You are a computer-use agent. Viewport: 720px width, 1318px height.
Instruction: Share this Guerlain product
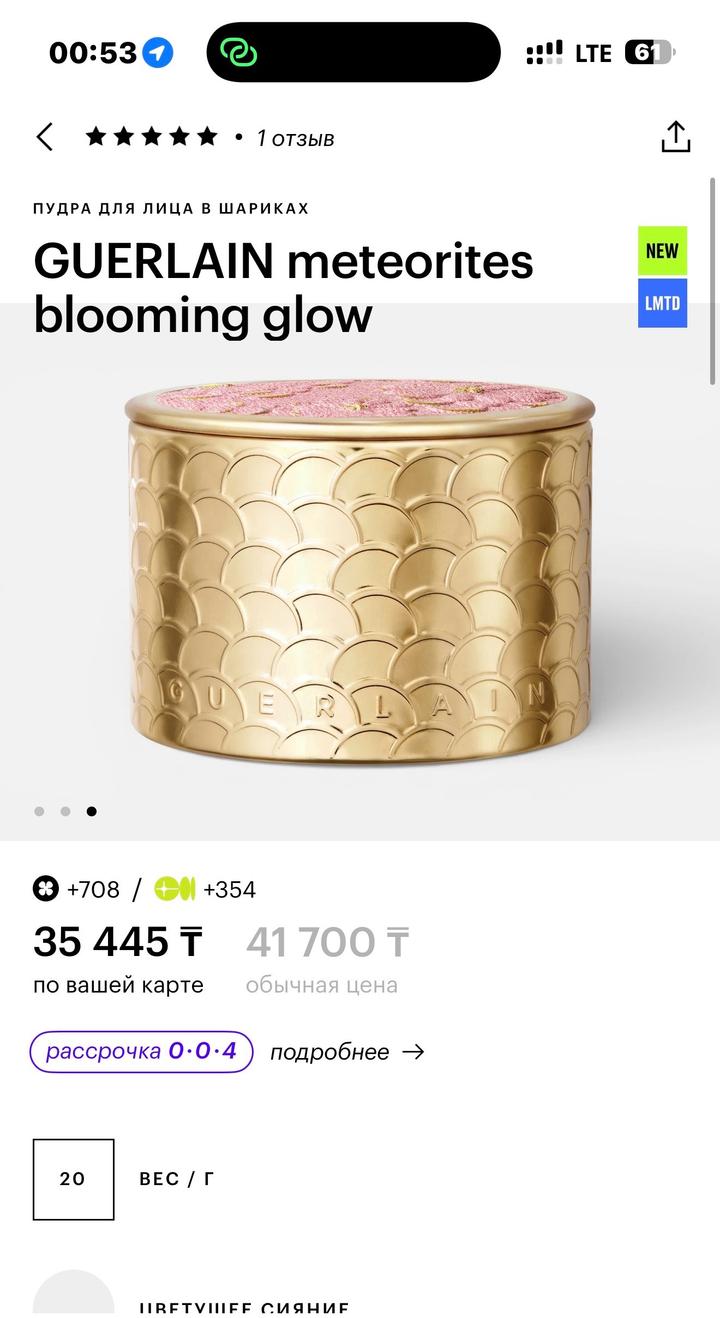point(676,137)
